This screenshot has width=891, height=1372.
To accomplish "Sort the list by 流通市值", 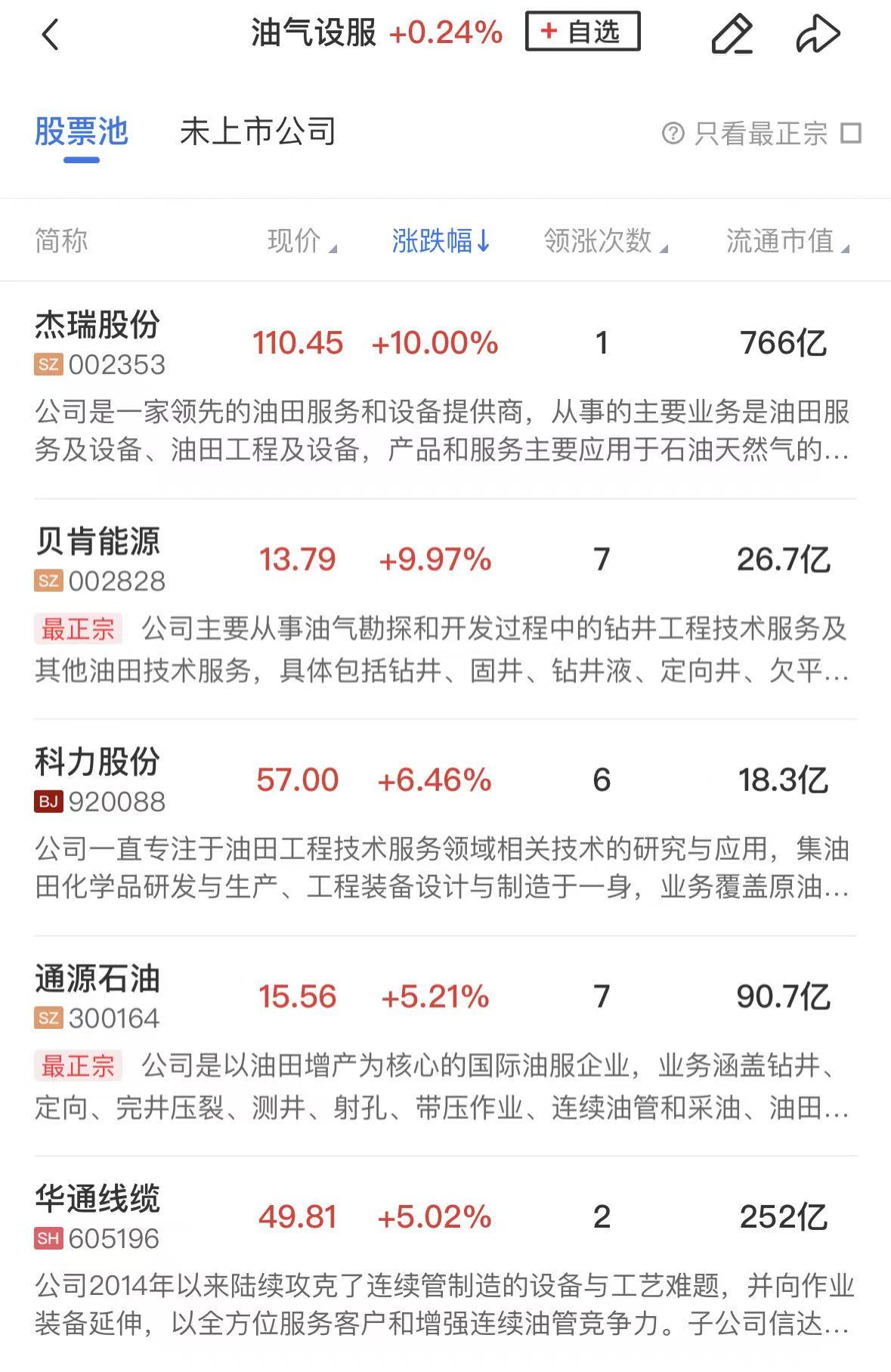I will (787, 241).
